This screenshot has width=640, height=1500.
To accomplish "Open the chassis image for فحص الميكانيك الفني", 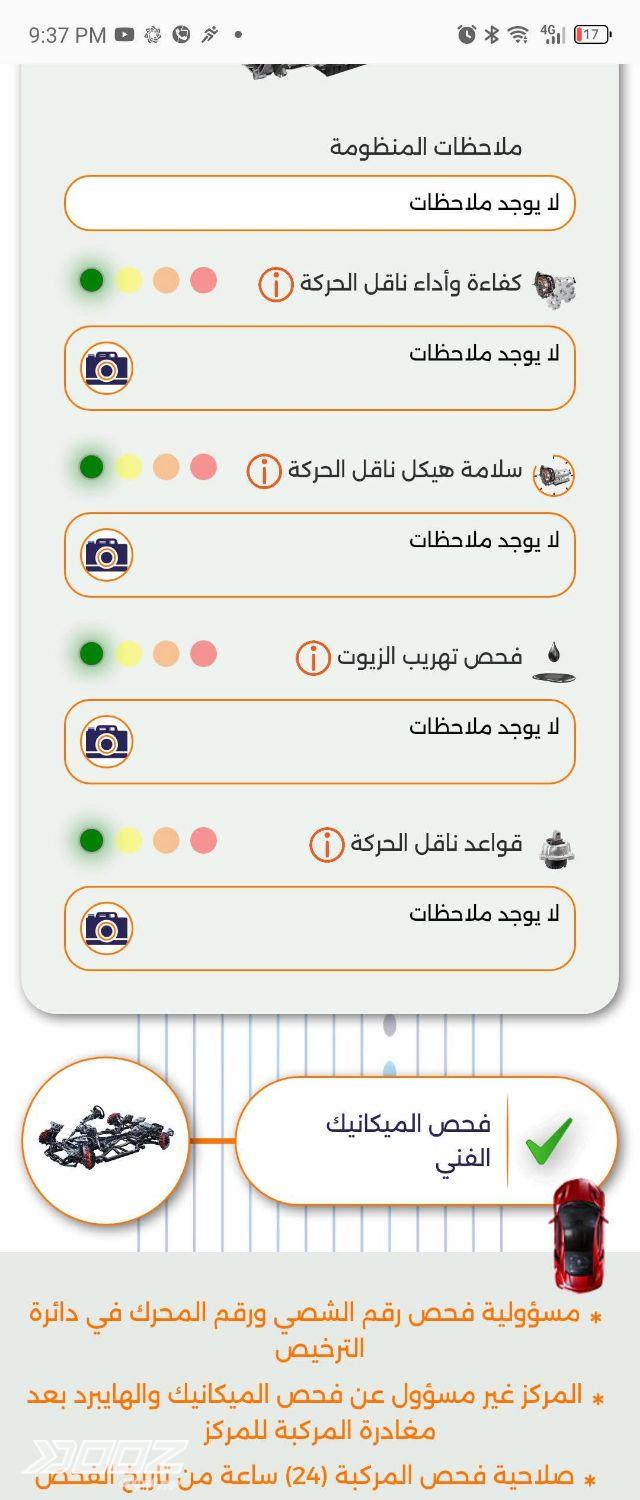I will (x=106, y=1140).
